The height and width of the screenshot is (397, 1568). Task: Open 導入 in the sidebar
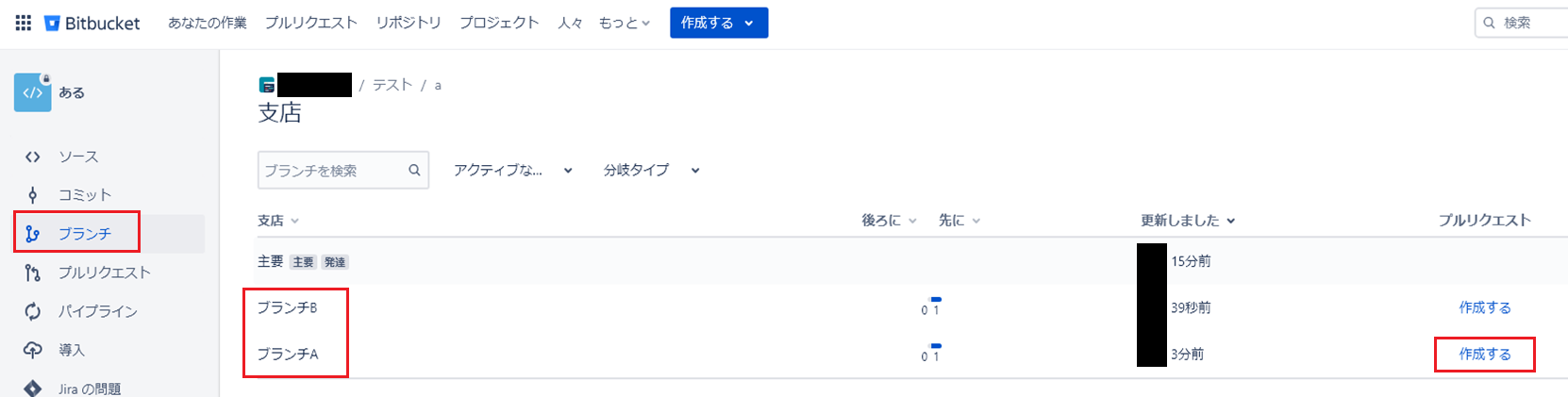[72, 350]
